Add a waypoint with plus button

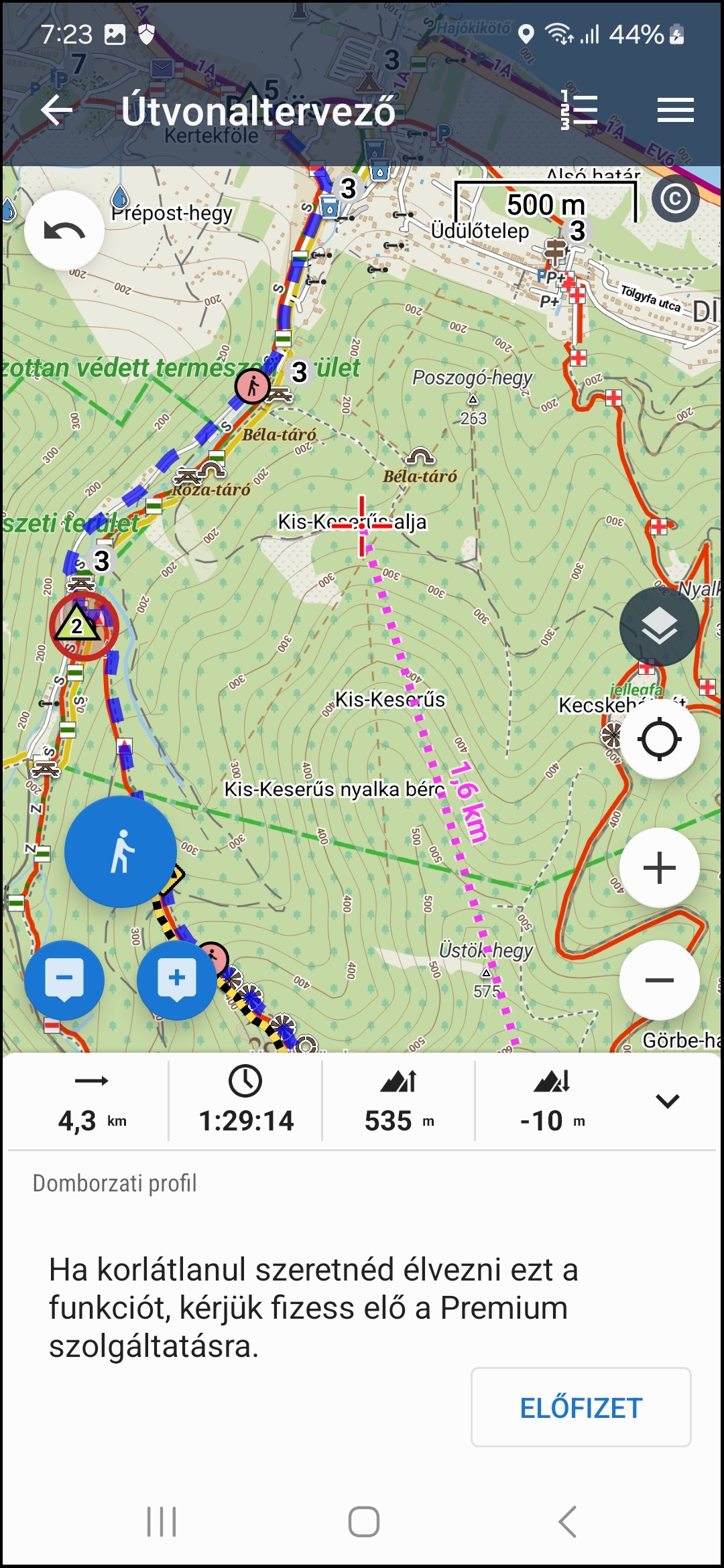[177, 980]
